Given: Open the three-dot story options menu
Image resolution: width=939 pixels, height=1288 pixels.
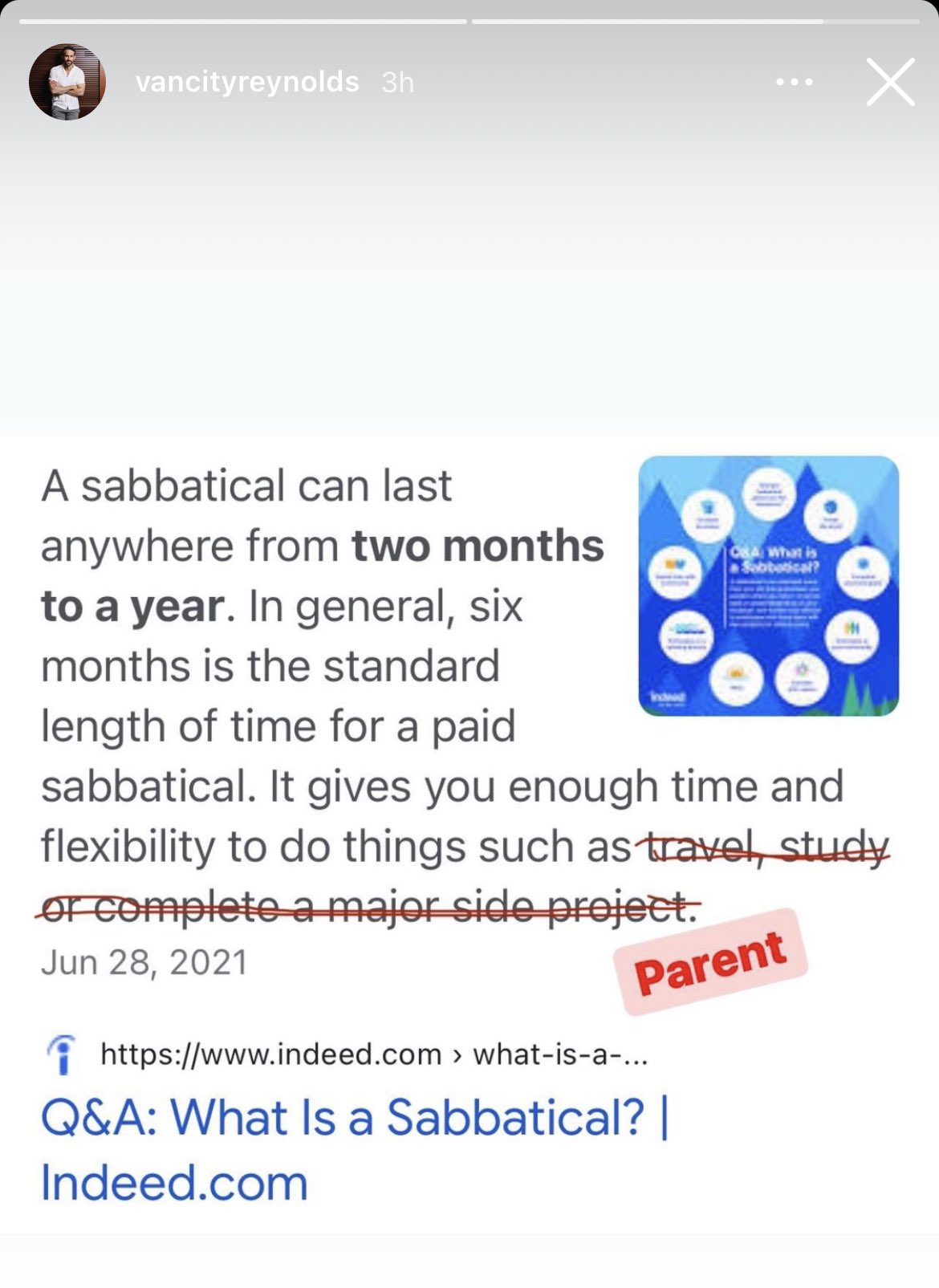Looking at the screenshot, I should (795, 82).
